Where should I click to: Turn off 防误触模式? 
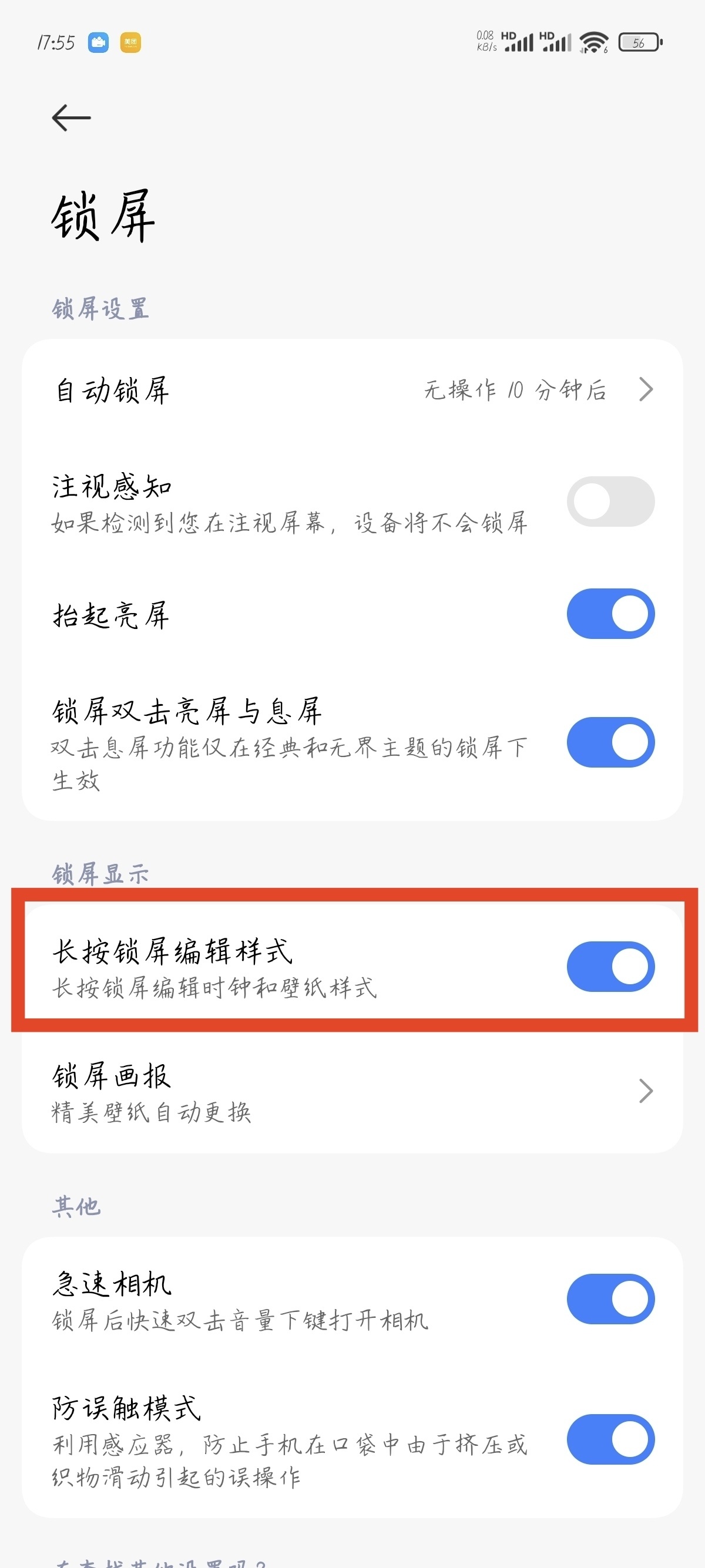(610, 1439)
